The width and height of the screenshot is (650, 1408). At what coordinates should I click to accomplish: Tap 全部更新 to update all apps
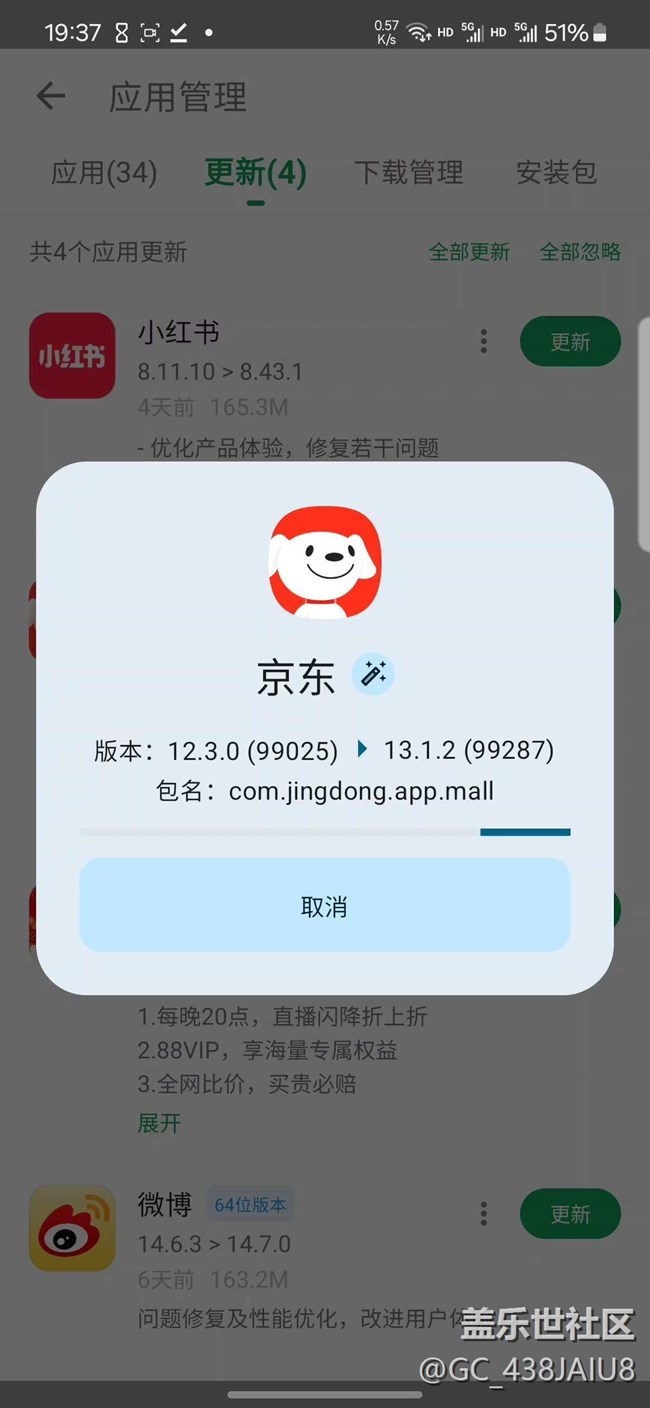469,252
